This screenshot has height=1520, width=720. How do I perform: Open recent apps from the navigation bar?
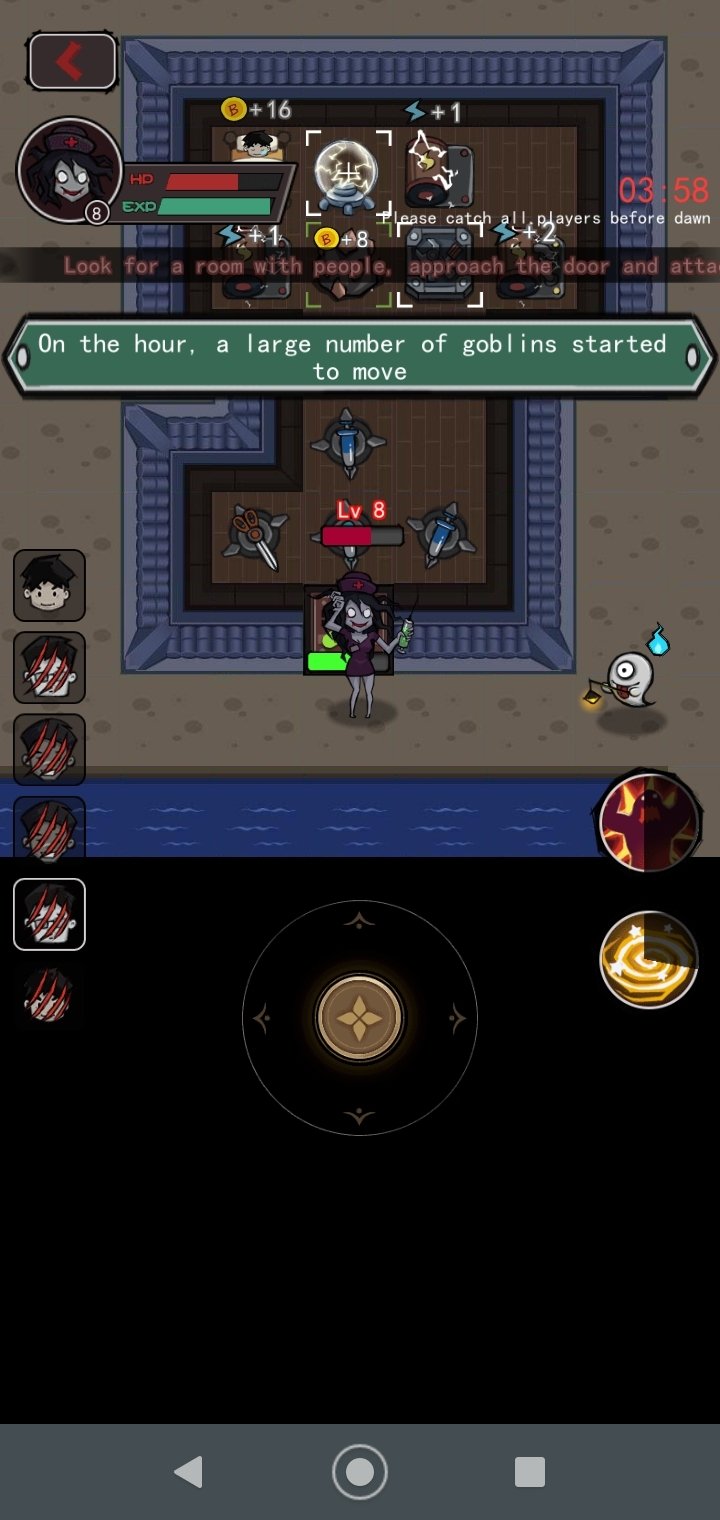529,1471
